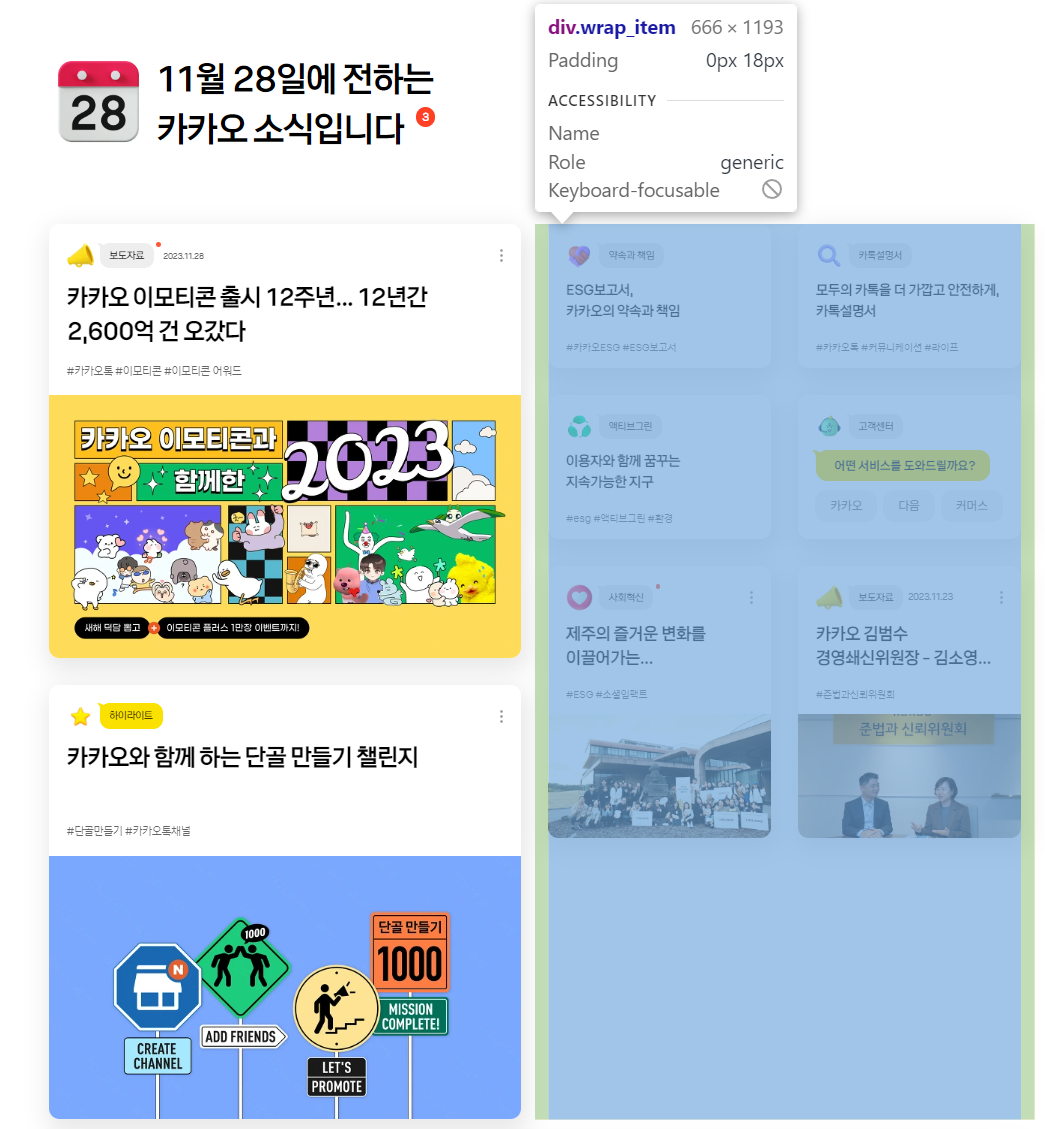Open the 김범수 경영쇄신위원장 press release card

point(909,703)
